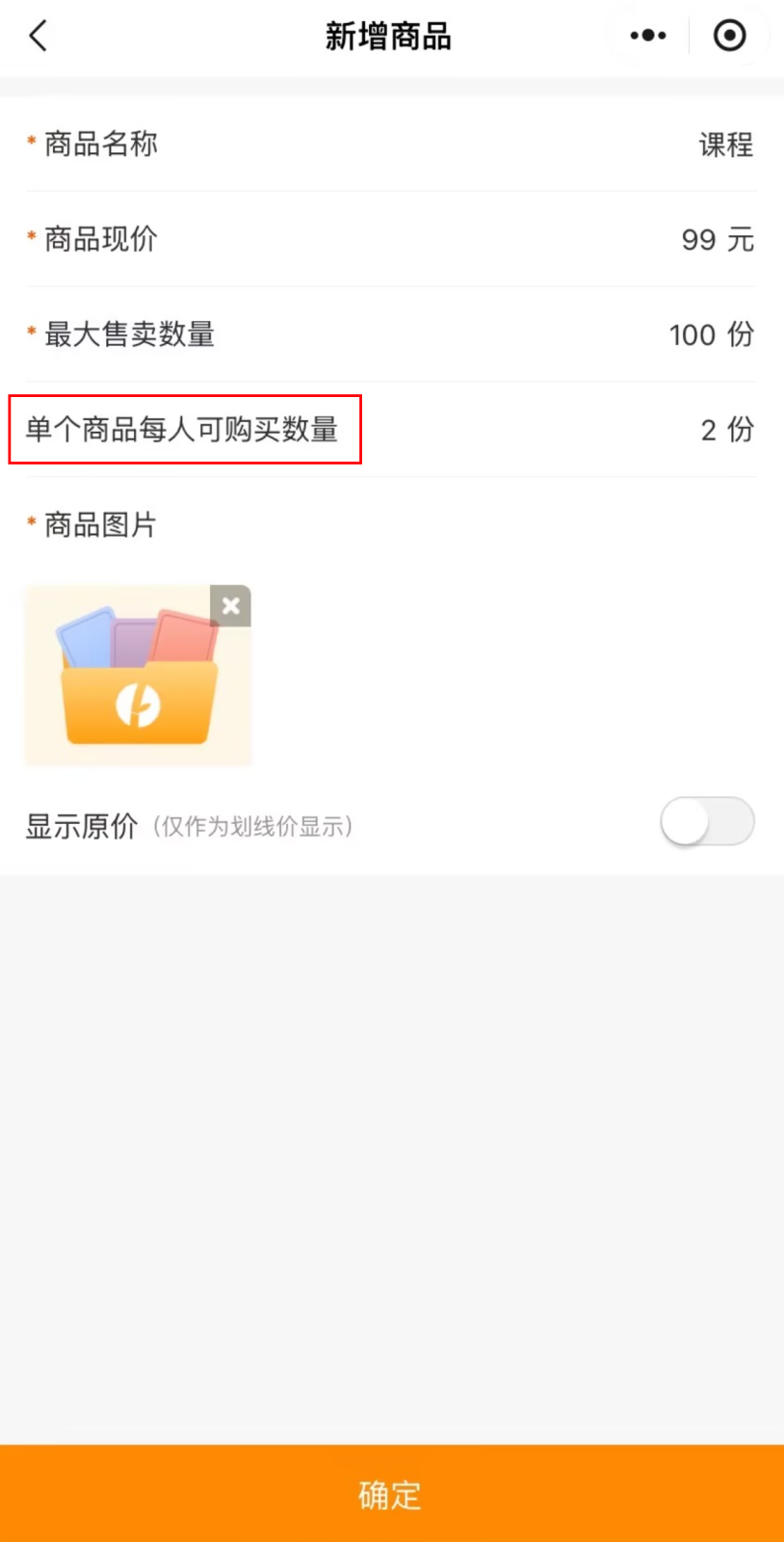This screenshot has width=784, height=1542.
Task: Remove the uploaded product image
Action: pyautogui.click(x=230, y=606)
